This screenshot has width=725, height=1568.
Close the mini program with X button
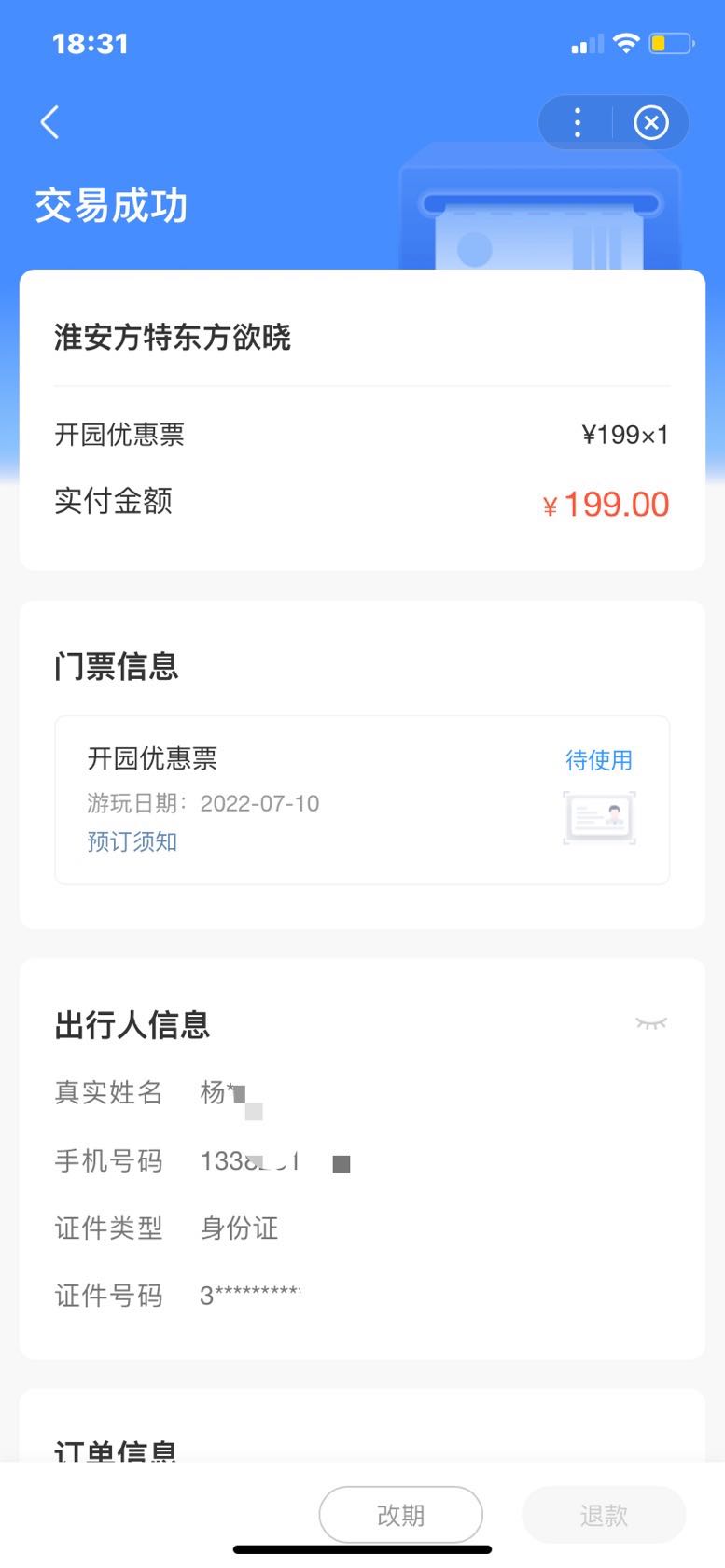pos(651,122)
